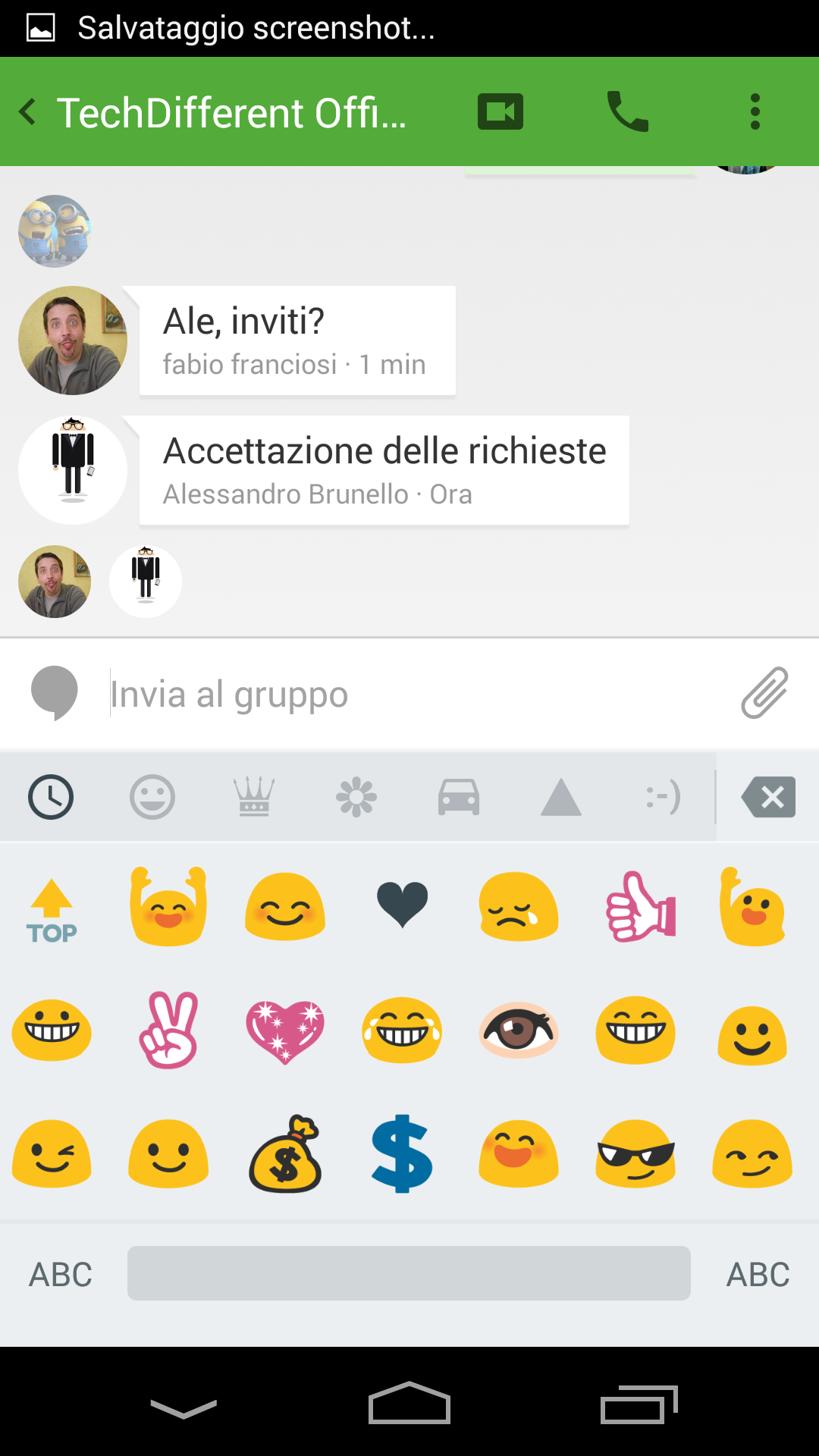Tap the Invia al gruppo field
The width and height of the screenshot is (819, 1456).
(417, 694)
